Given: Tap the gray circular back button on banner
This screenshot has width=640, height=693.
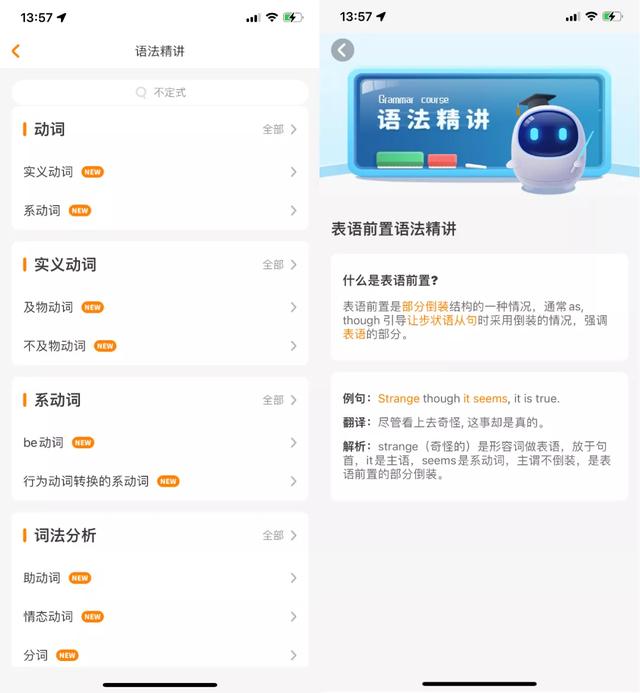Looking at the screenshot, I should [x=343, y=50].
